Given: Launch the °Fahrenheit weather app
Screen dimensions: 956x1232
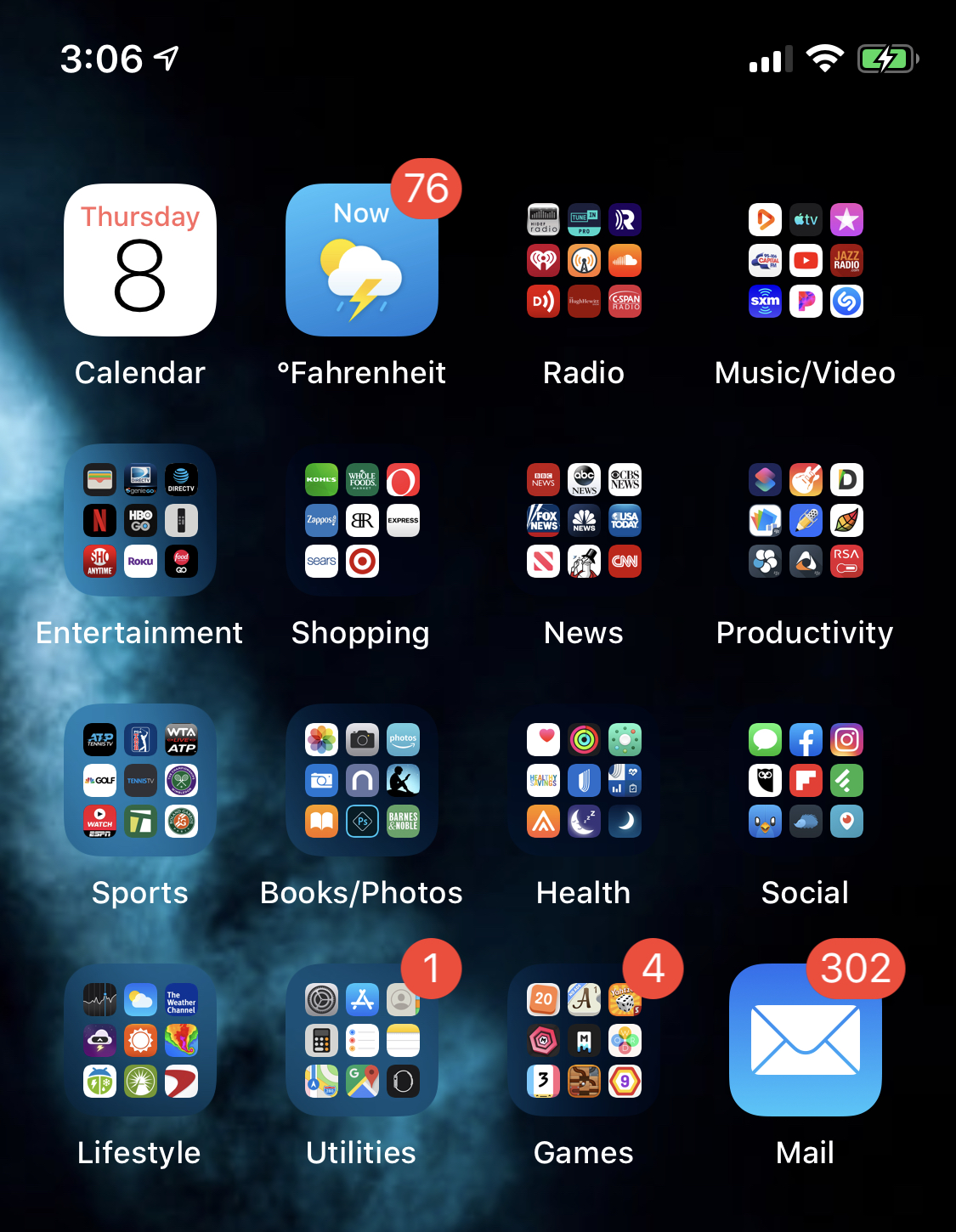Looking at the screenshot, I should pos(362,260).
